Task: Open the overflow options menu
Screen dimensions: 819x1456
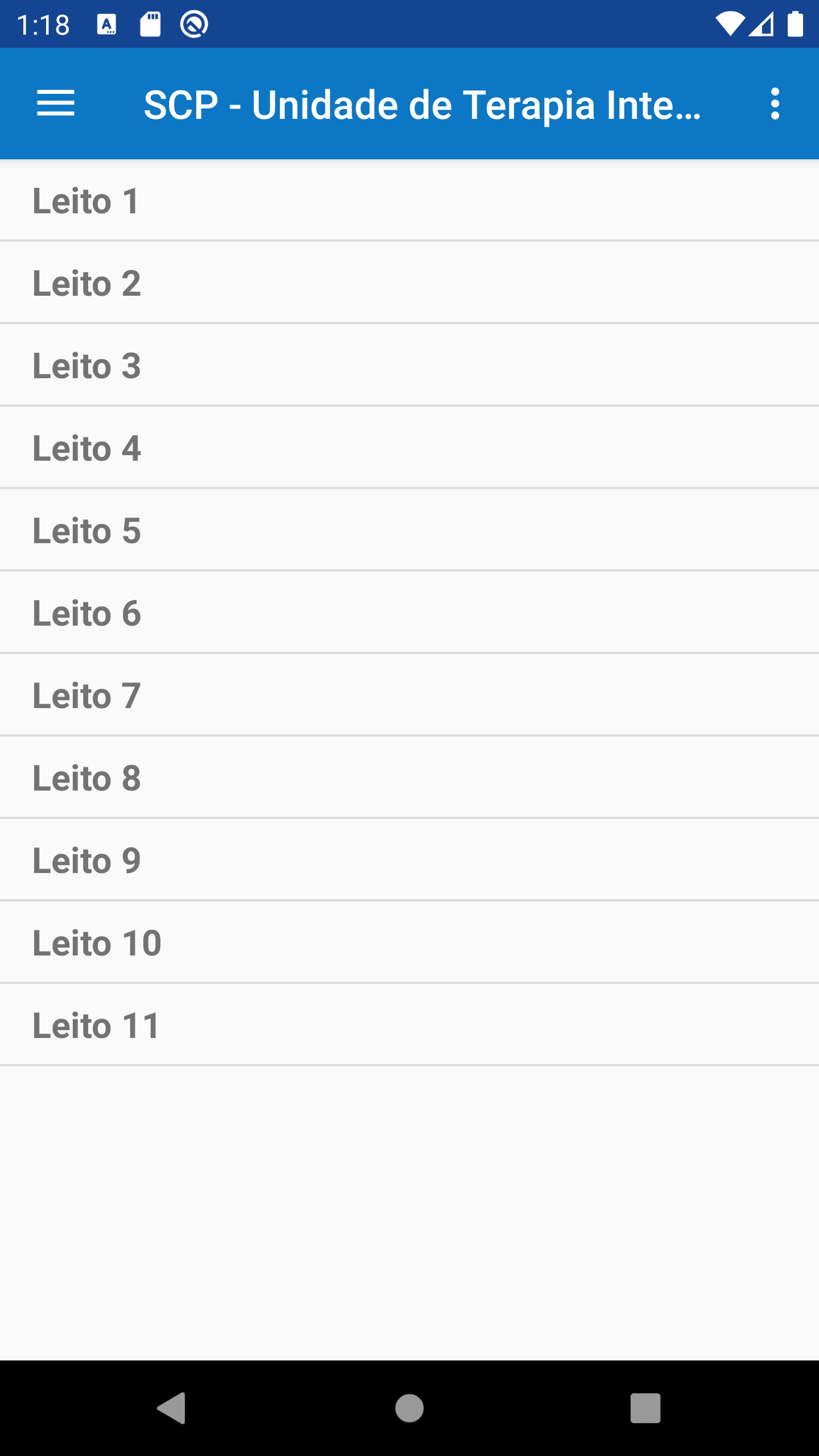Action: tap(775, 104)
